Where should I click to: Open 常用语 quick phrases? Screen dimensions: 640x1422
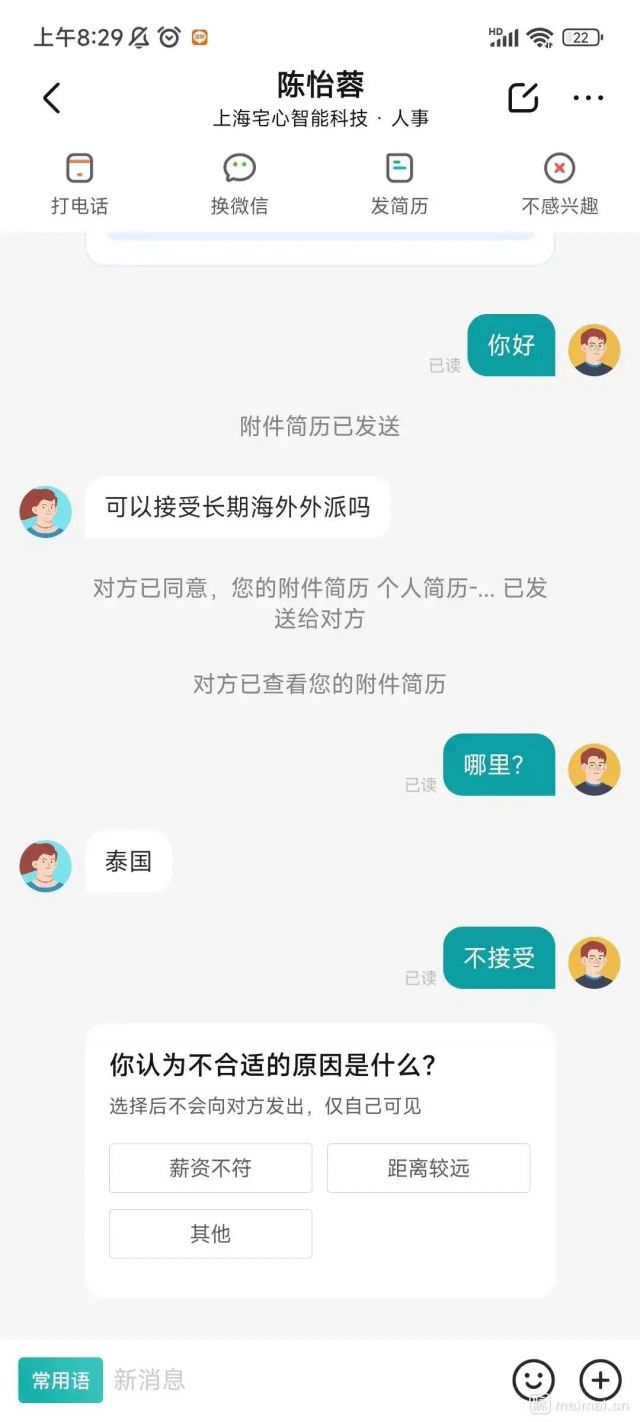pyautogui.click(x=61, y=1380)
